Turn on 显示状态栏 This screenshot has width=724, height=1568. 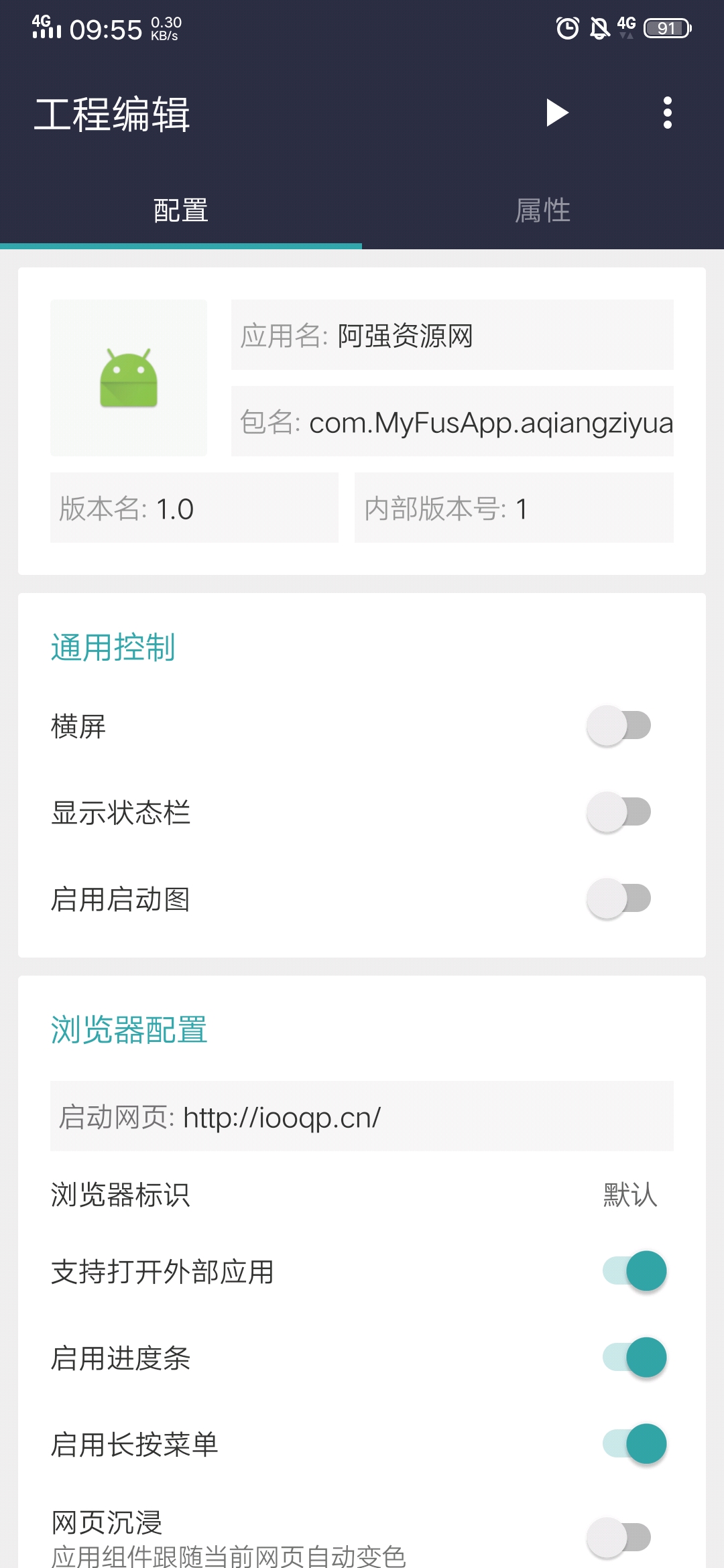point(619,812)
